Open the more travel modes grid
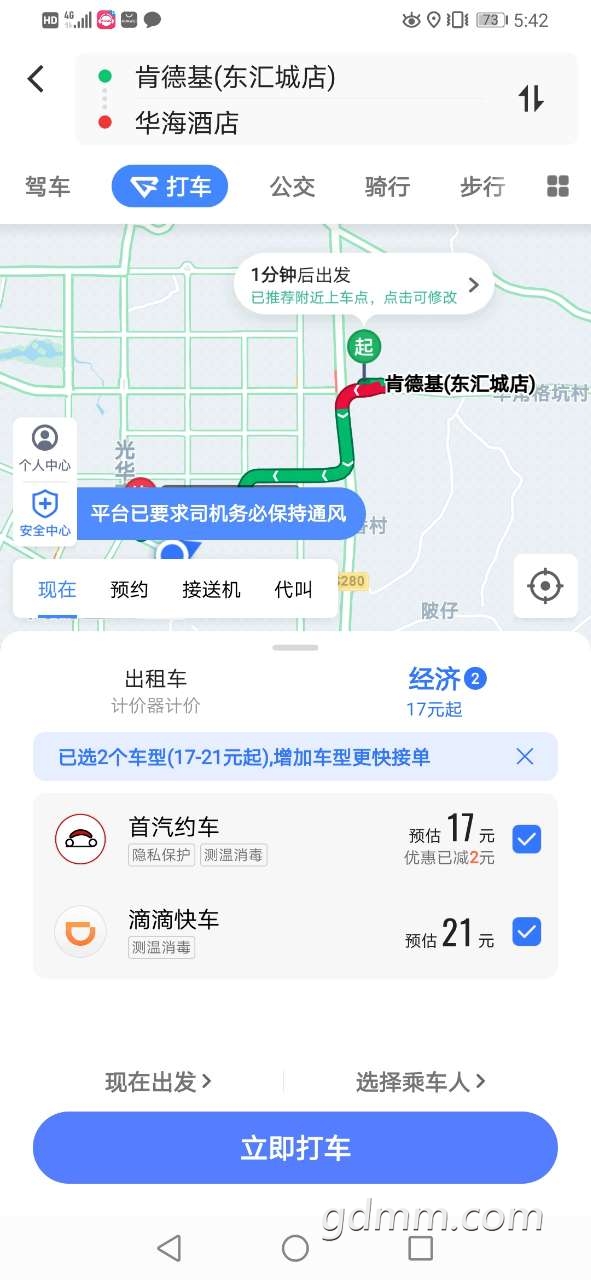This screenshot has width=591, height=1280. [558, 186]
